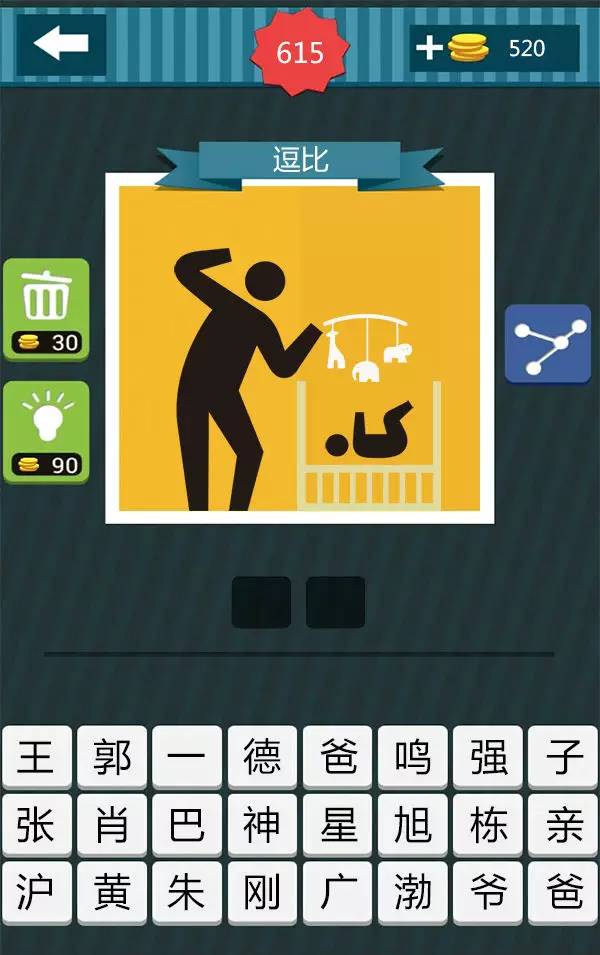The height and width of the screenshot is (955, 600).
Task: Add more coins with the plus button
Action: point(429,48)
